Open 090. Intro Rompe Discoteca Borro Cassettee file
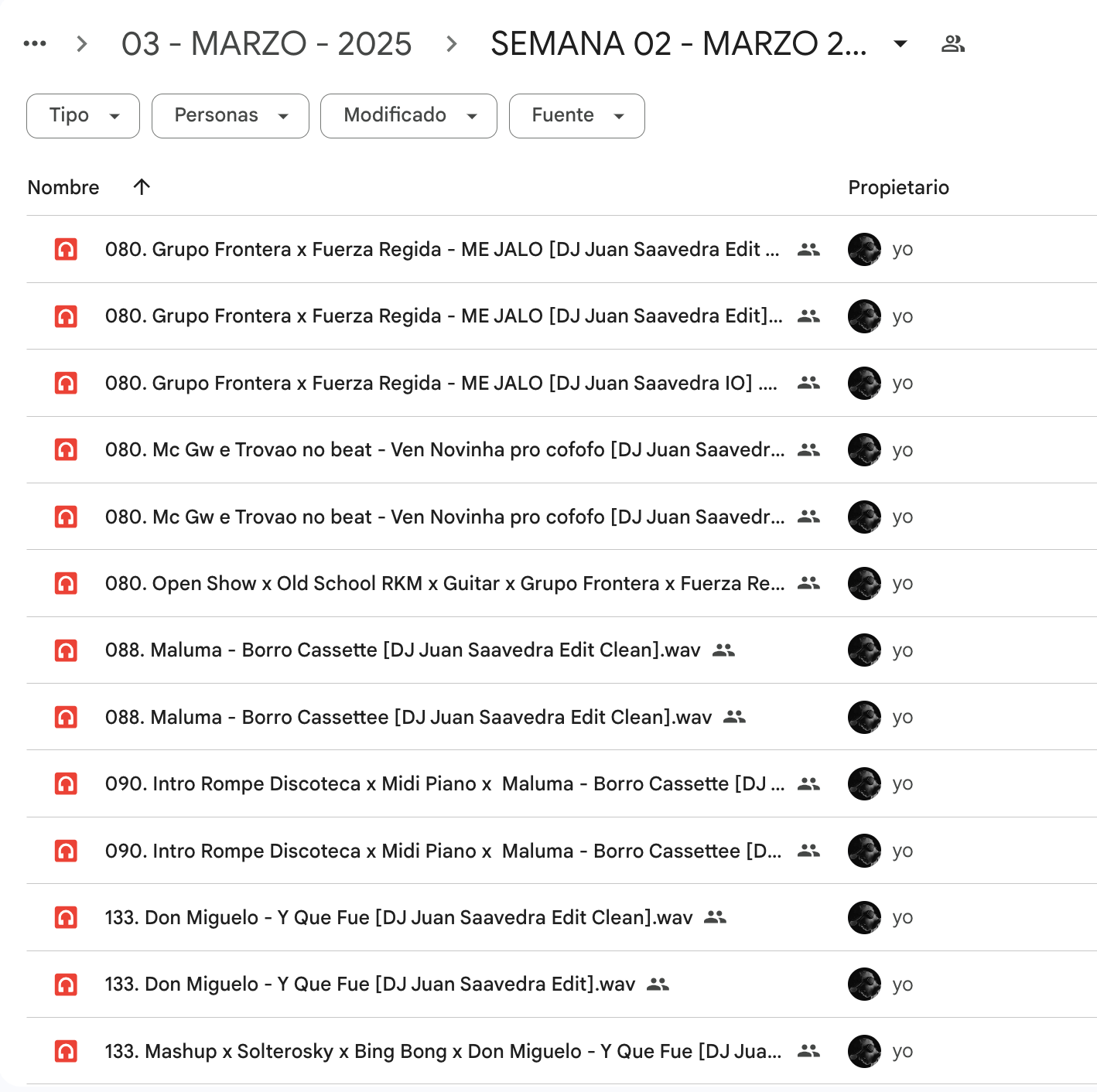This screenshot has height=1092, width=1097. pos(443,851)
